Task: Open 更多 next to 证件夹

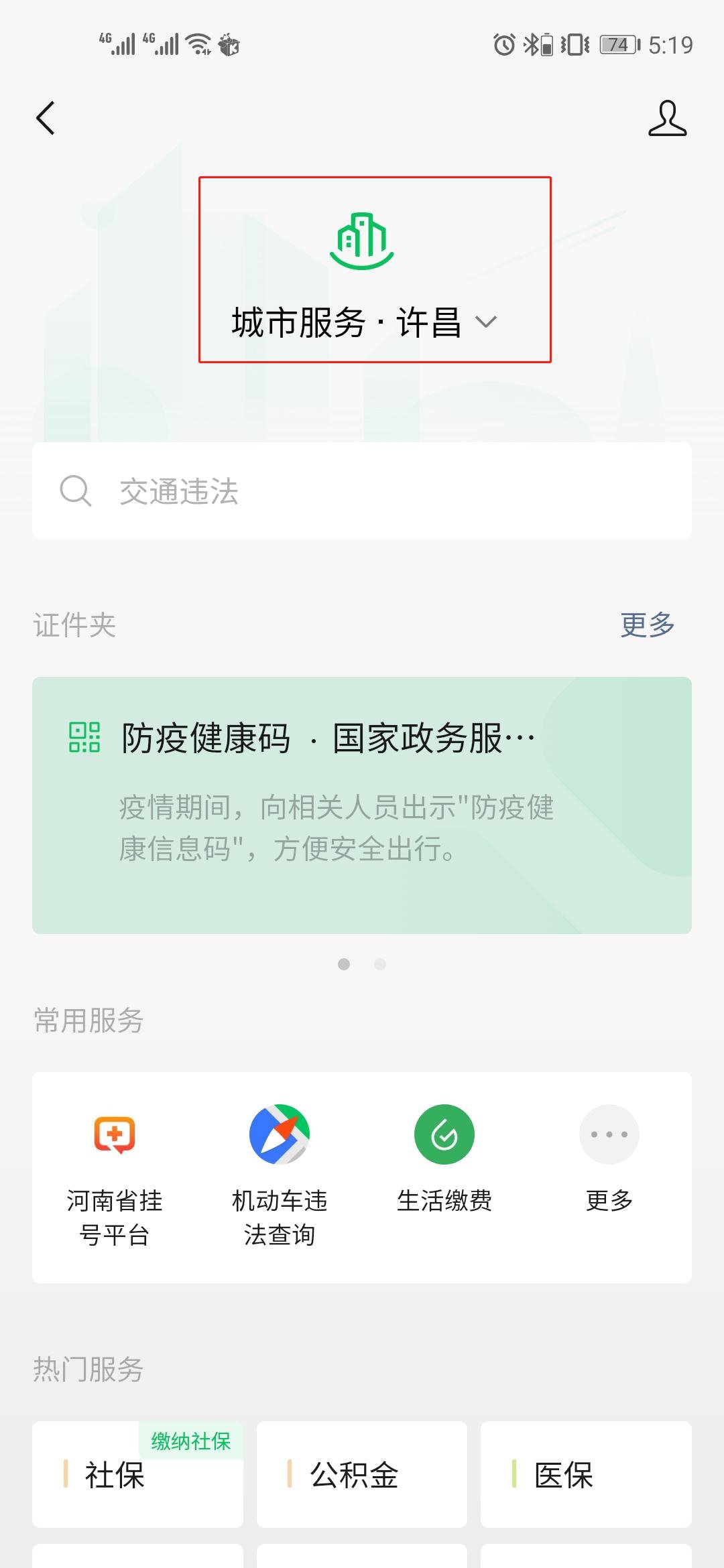Action: click(647, 625)
